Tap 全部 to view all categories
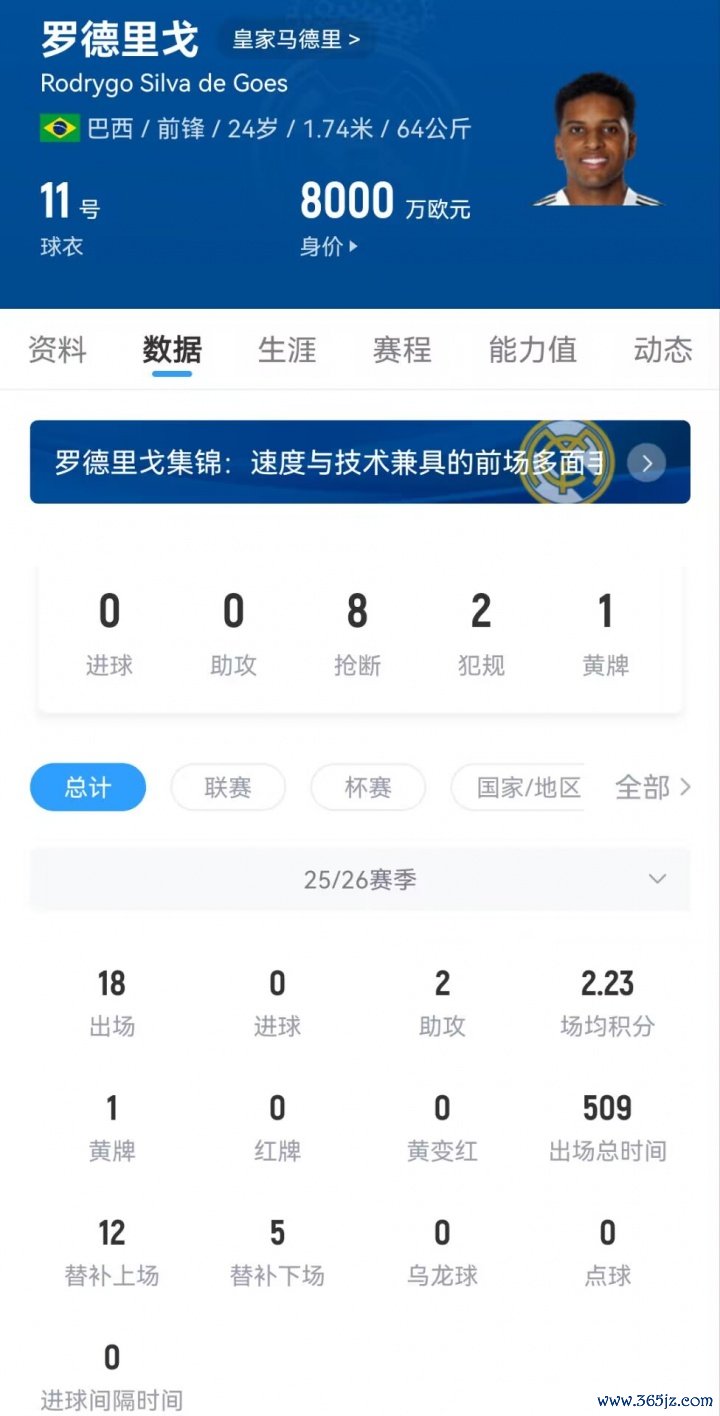This screenshot has width=720, height=1416. click(652, 787)
